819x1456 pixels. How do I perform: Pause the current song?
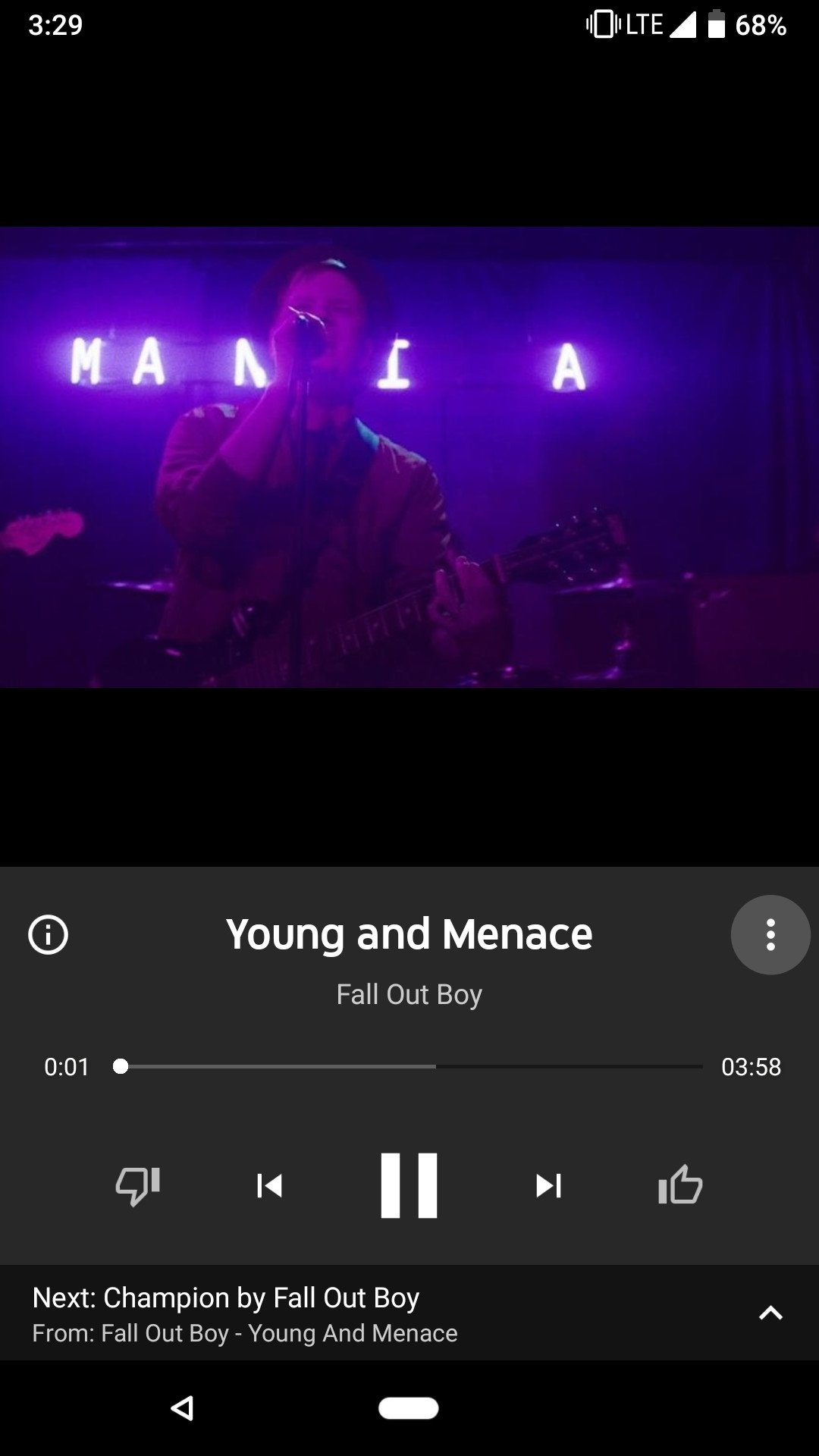409,1185
